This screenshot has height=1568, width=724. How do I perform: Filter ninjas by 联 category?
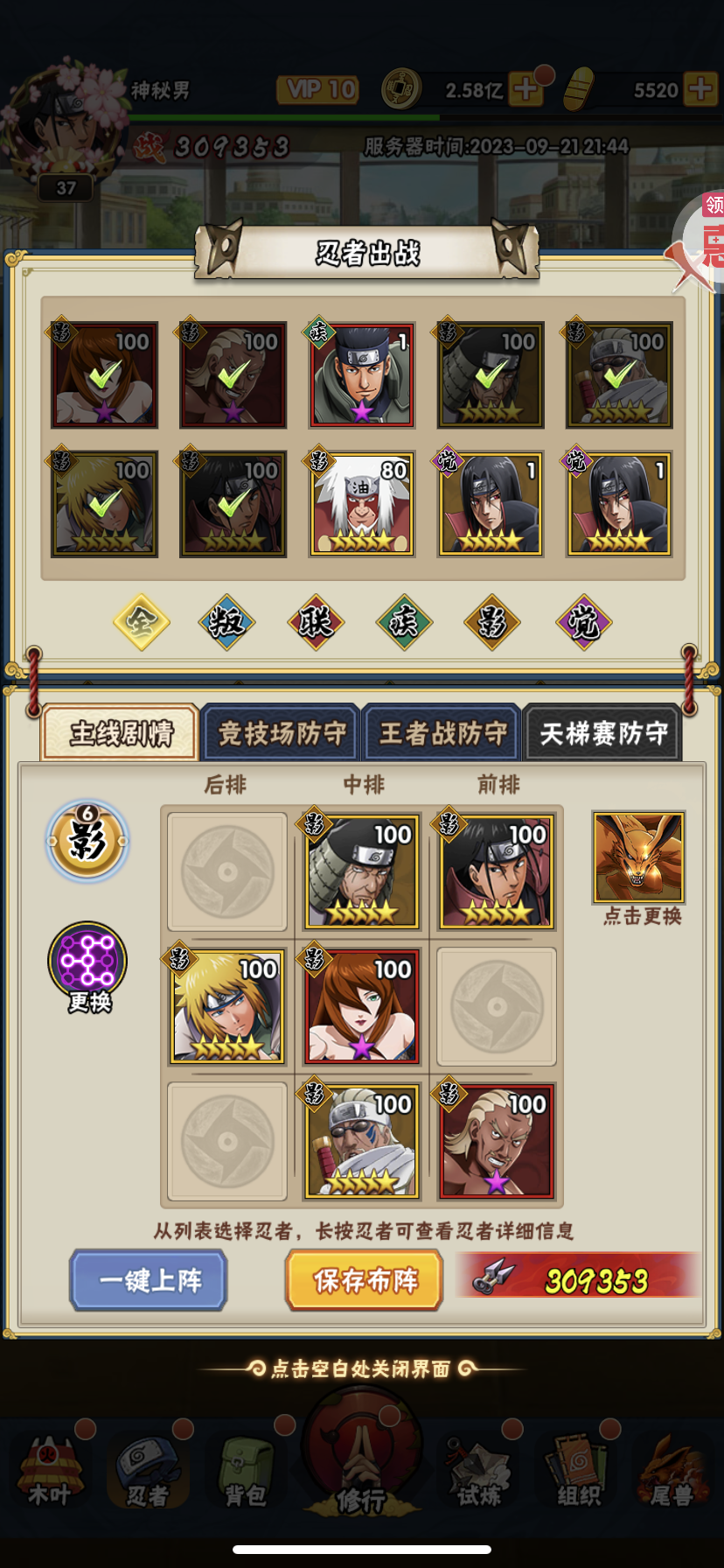316,622
